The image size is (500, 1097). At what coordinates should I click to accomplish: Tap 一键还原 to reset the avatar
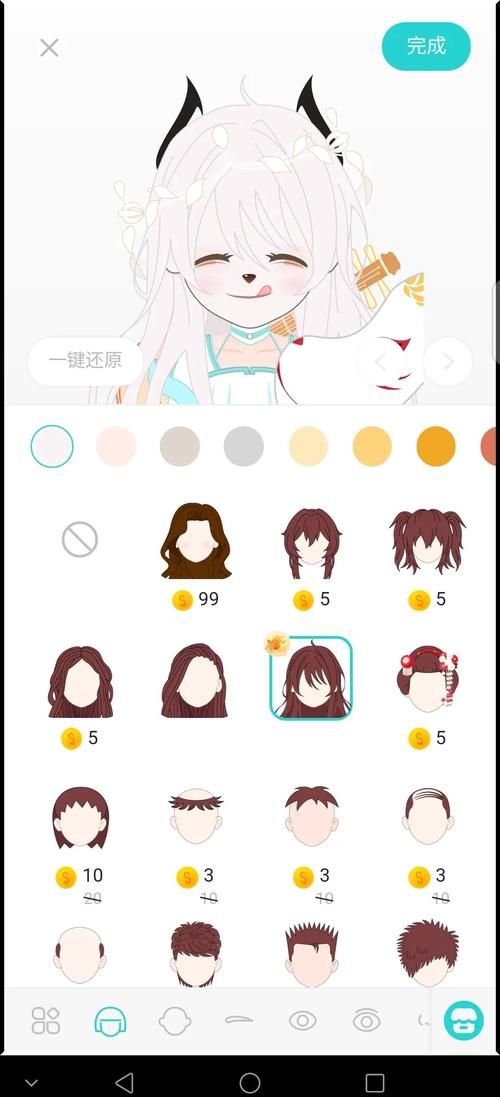(x=85, y=361)
